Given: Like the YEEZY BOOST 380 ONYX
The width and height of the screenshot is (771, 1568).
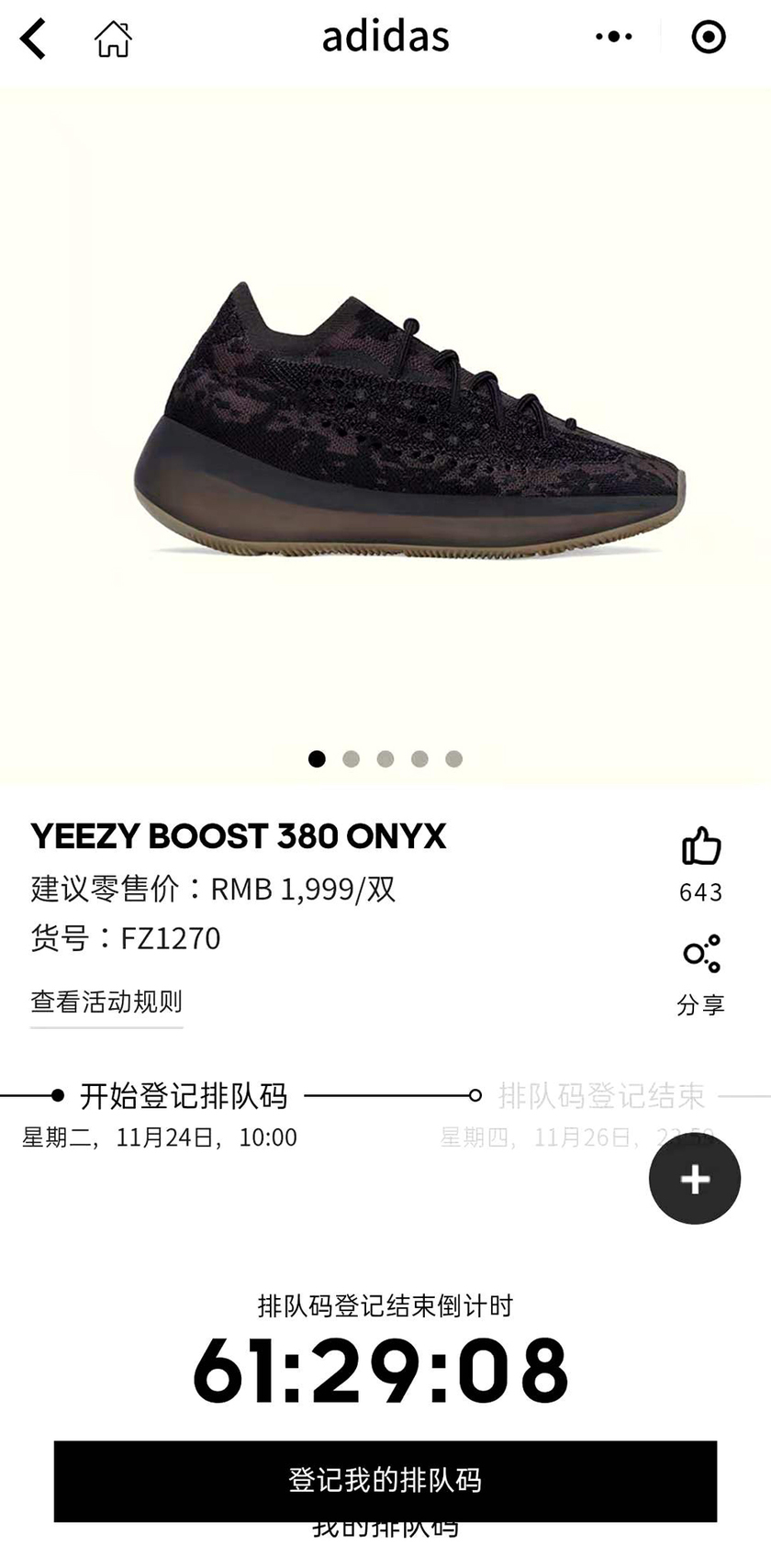Looking at the screenshot, I should coord(700,846).
